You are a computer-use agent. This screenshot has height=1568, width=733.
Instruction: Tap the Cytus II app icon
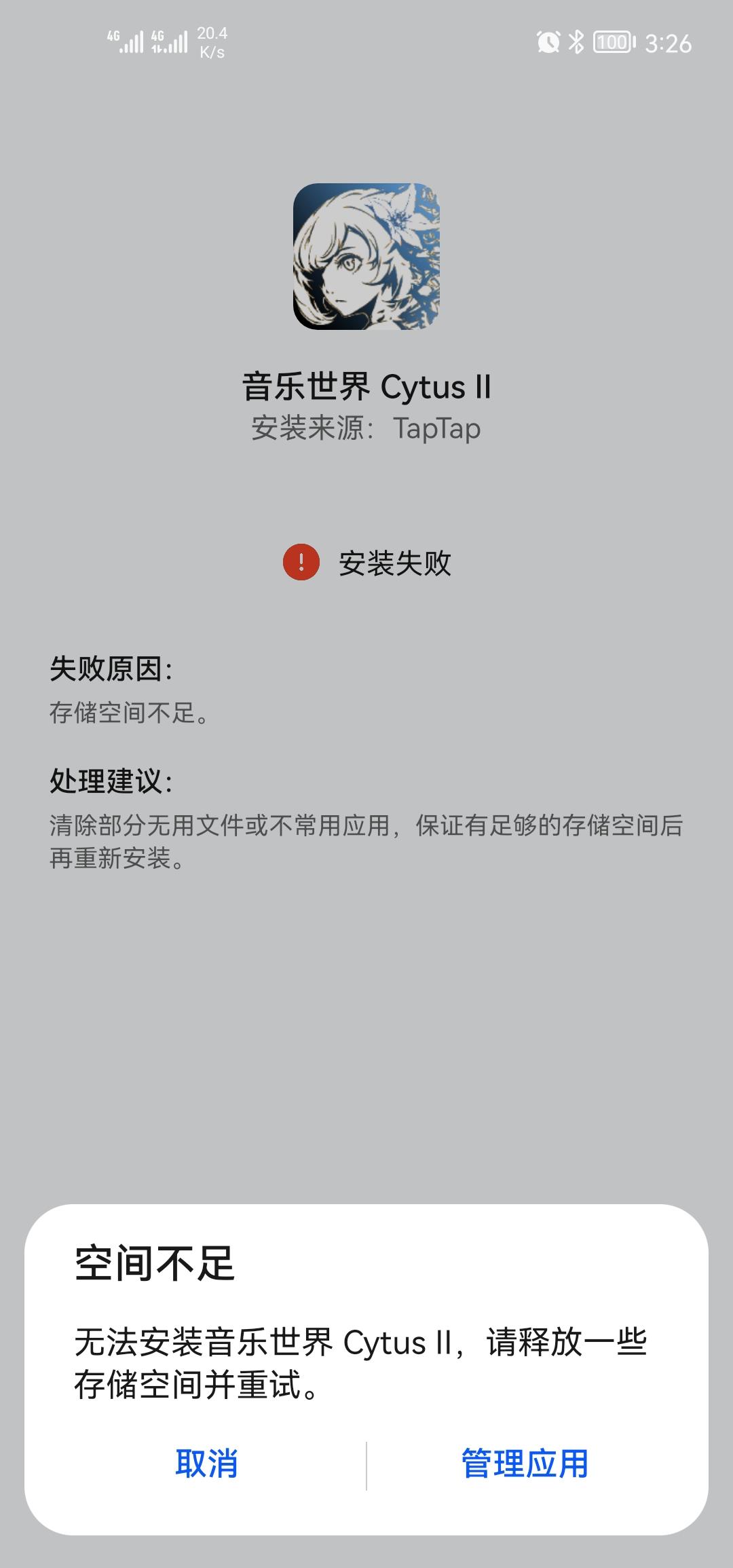[366, 258]
